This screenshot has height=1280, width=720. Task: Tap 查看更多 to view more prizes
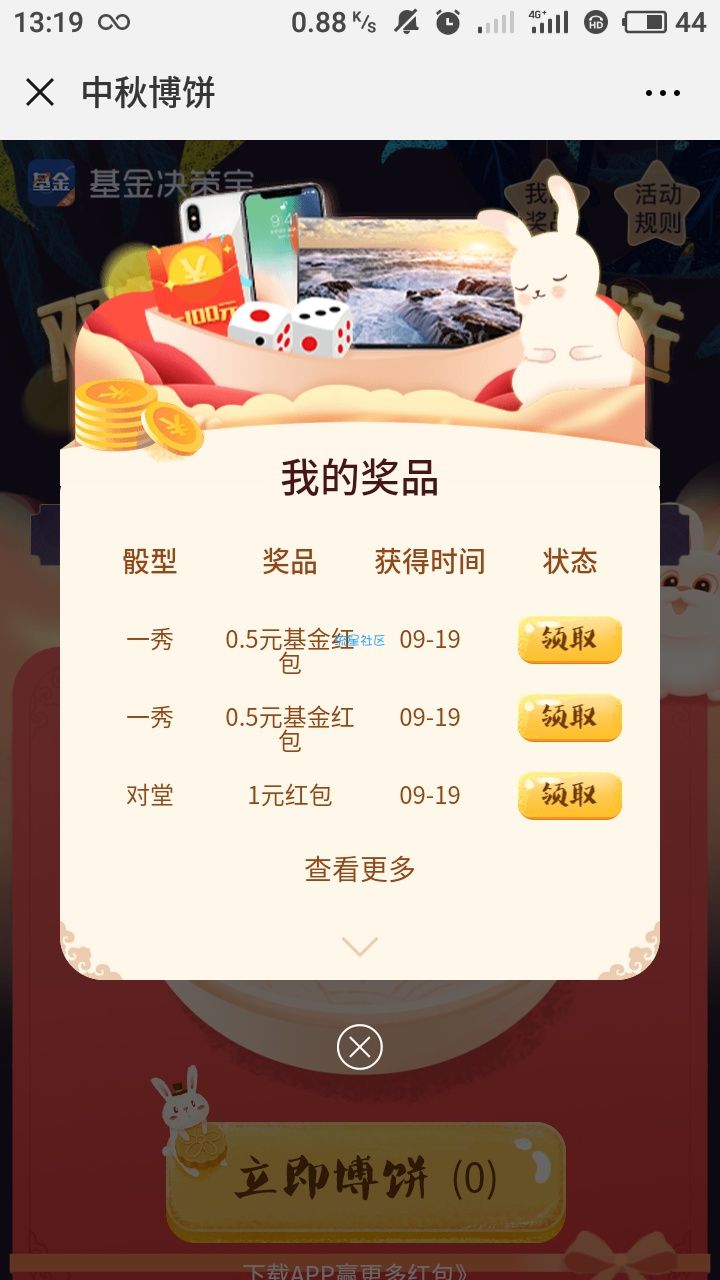(360, 869)
